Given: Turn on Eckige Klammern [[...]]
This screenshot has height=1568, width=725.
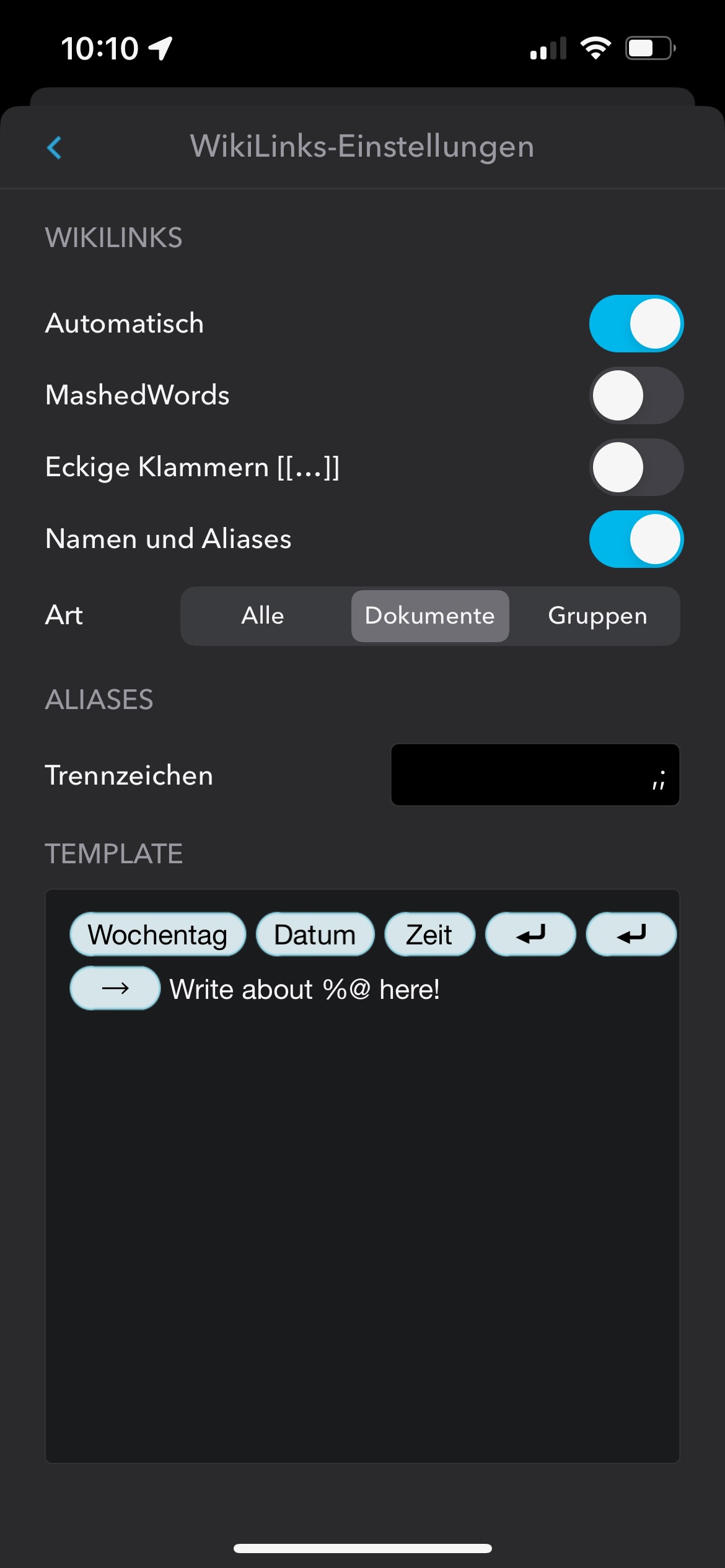Looking at the screenshot, I should coord(636,468).
